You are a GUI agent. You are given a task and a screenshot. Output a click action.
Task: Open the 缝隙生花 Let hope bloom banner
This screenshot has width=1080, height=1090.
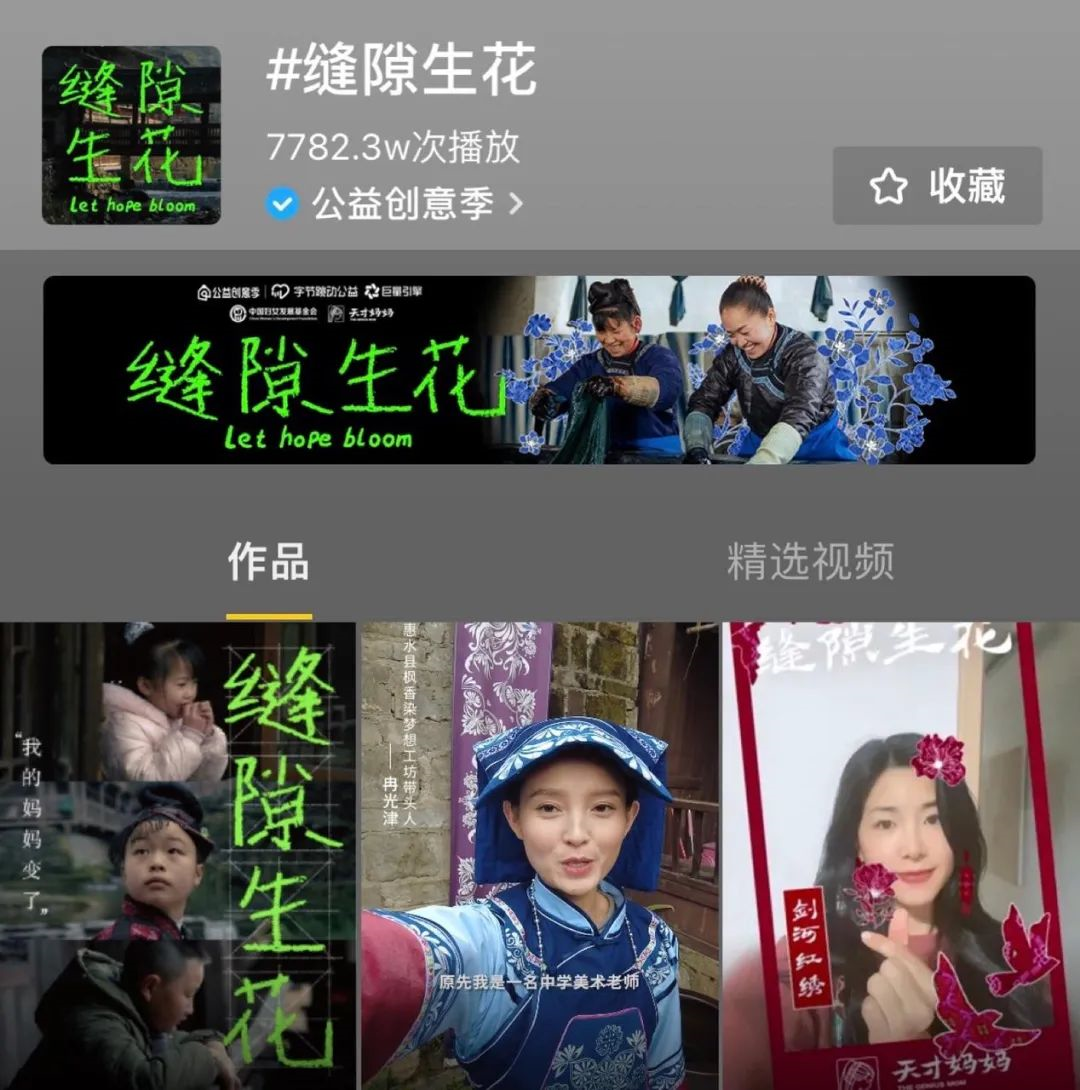(x=539, y=370)
